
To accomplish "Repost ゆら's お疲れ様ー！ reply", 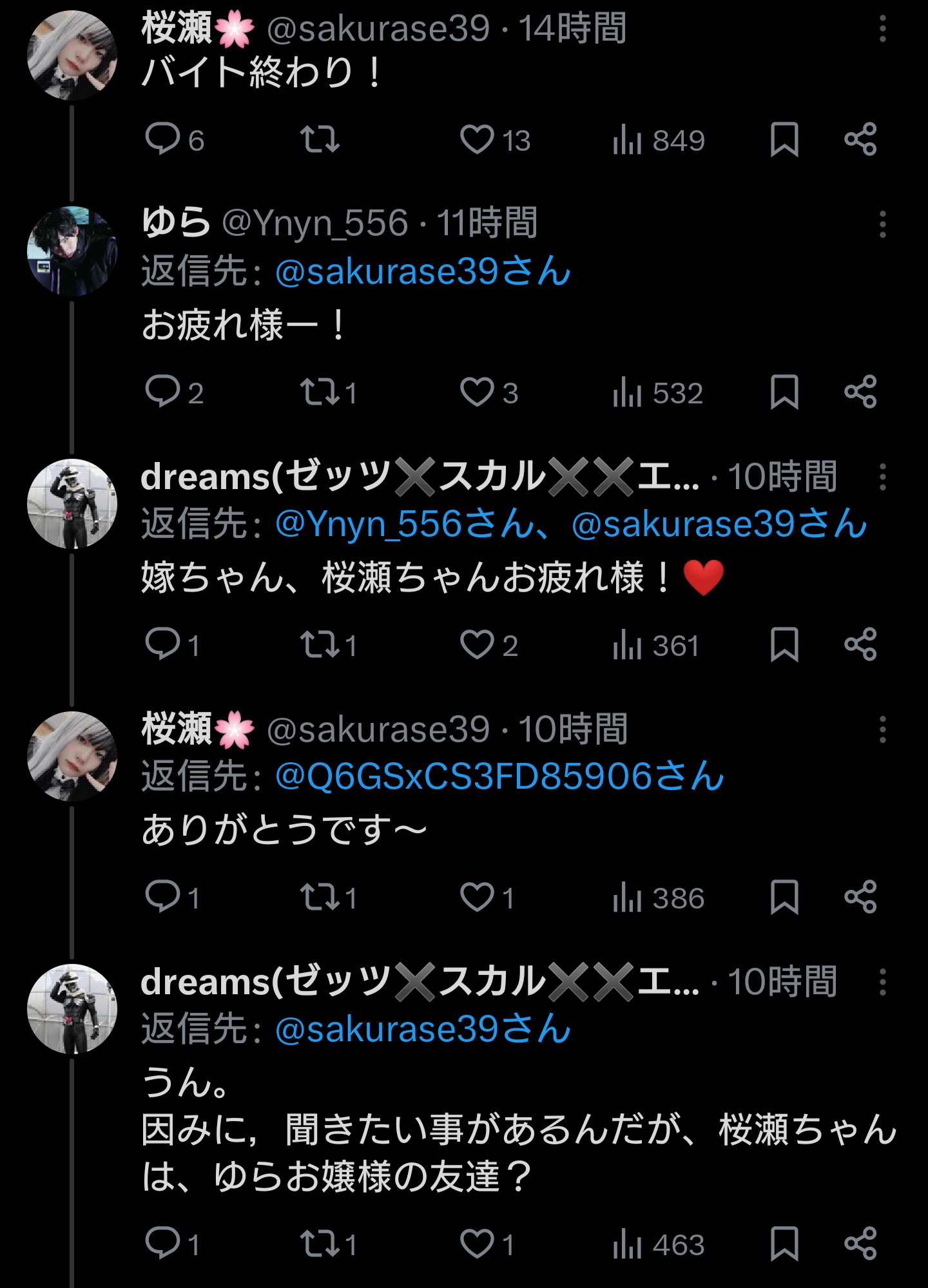I will tap(320, 392).
